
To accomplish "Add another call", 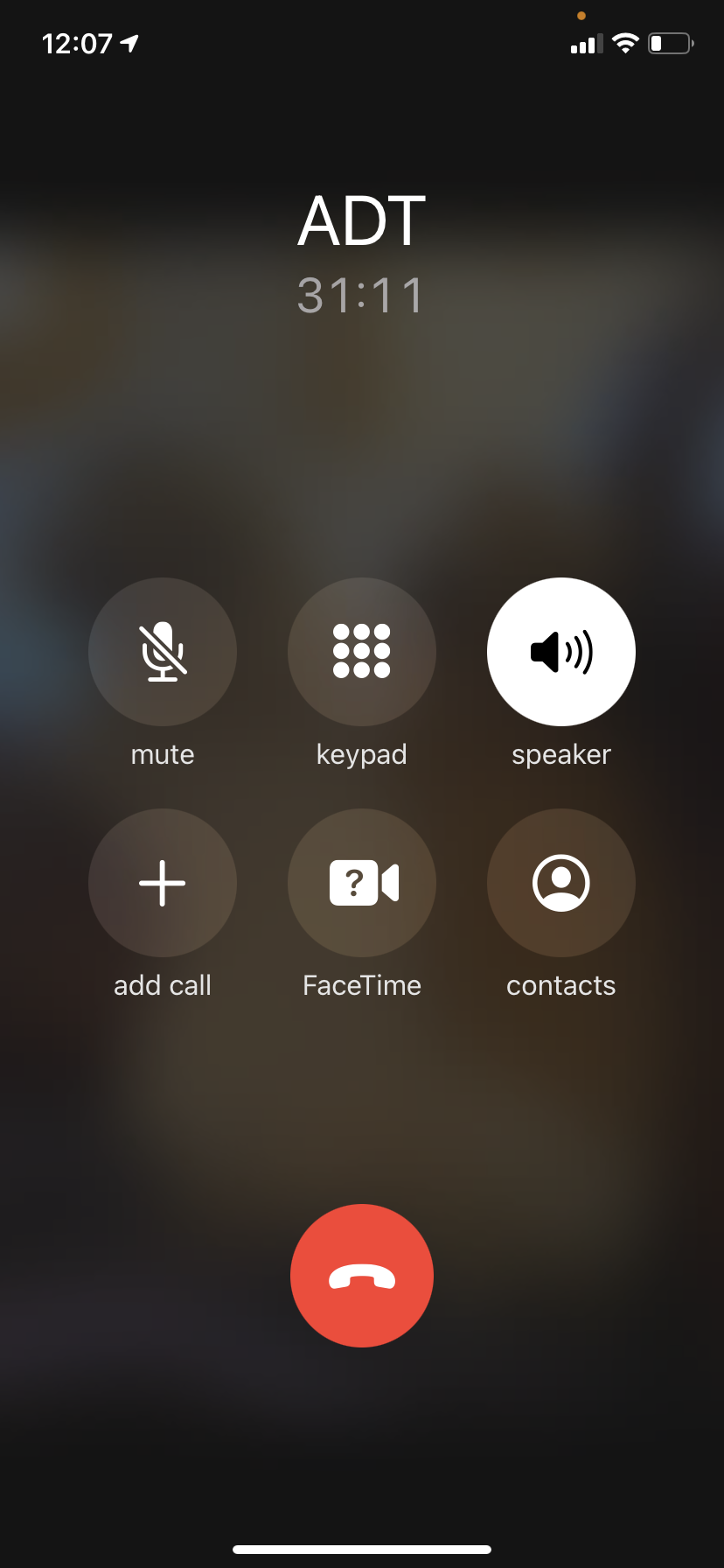I will [163, 883].
